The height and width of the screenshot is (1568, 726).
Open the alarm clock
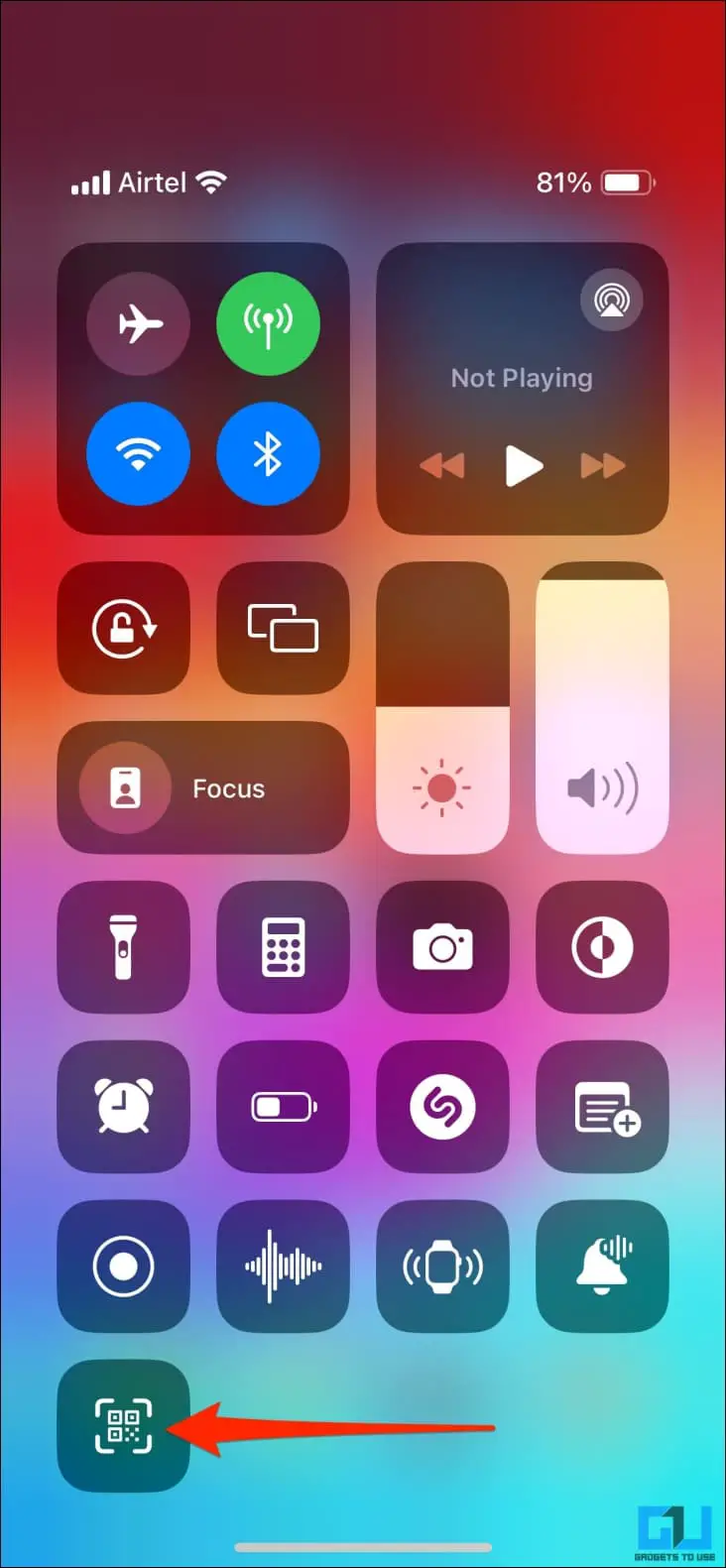(x=124, y=1106)
